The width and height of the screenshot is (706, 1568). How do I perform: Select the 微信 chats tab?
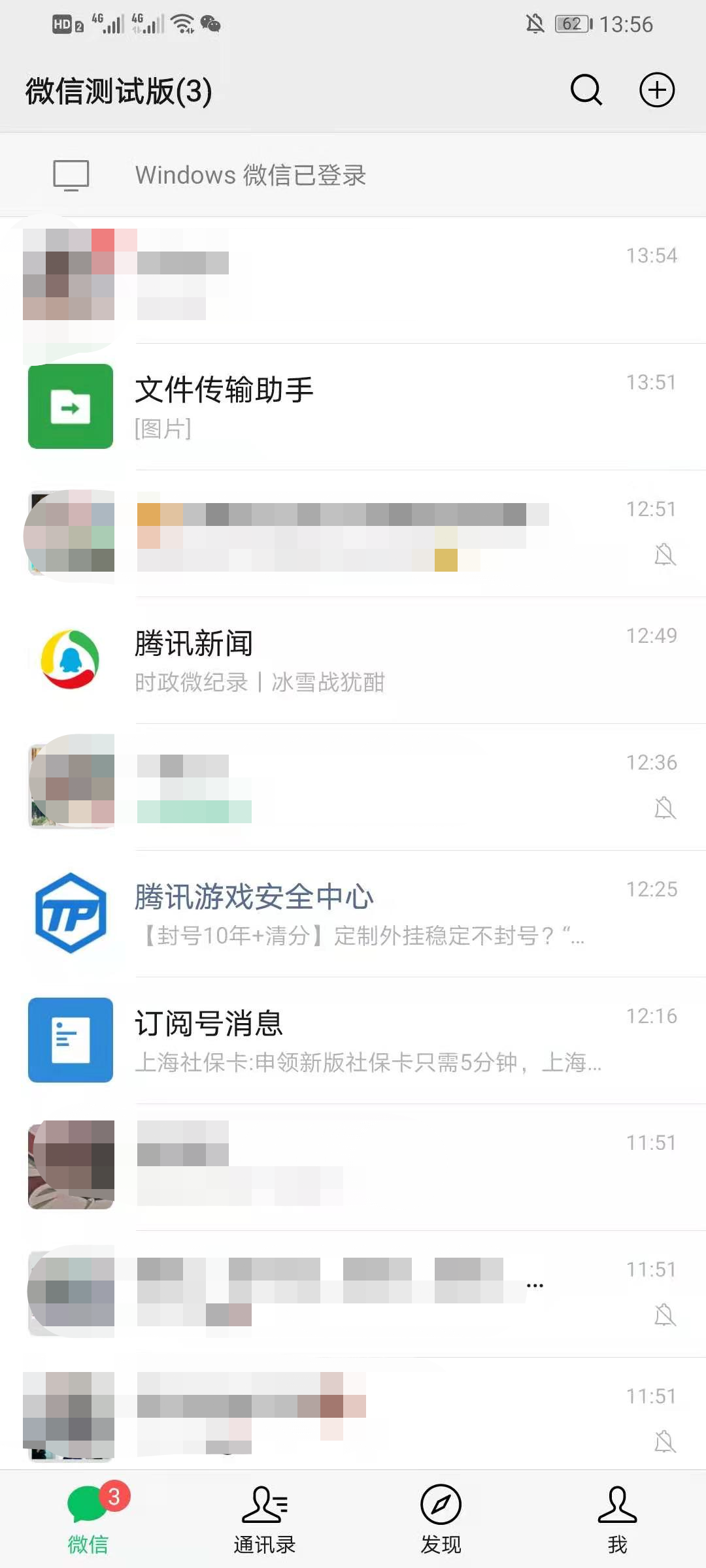(x=88, y=1519)
